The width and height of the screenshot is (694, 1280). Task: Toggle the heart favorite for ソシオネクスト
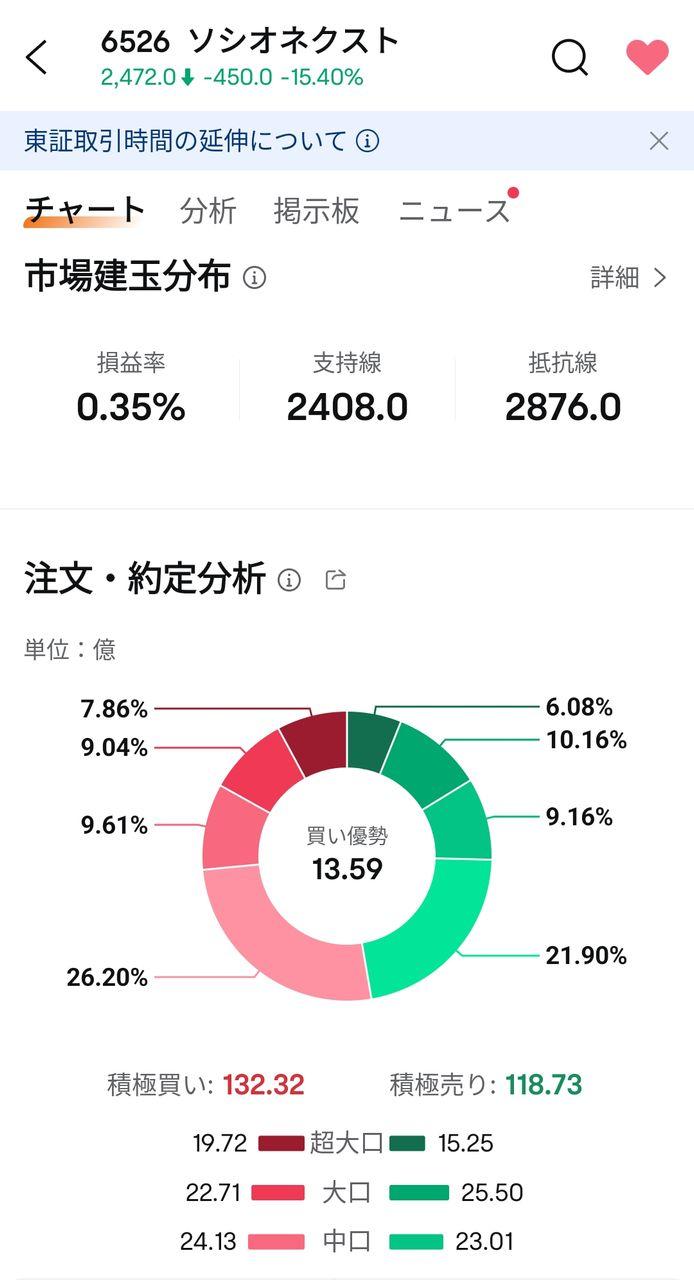pos(647,58)
